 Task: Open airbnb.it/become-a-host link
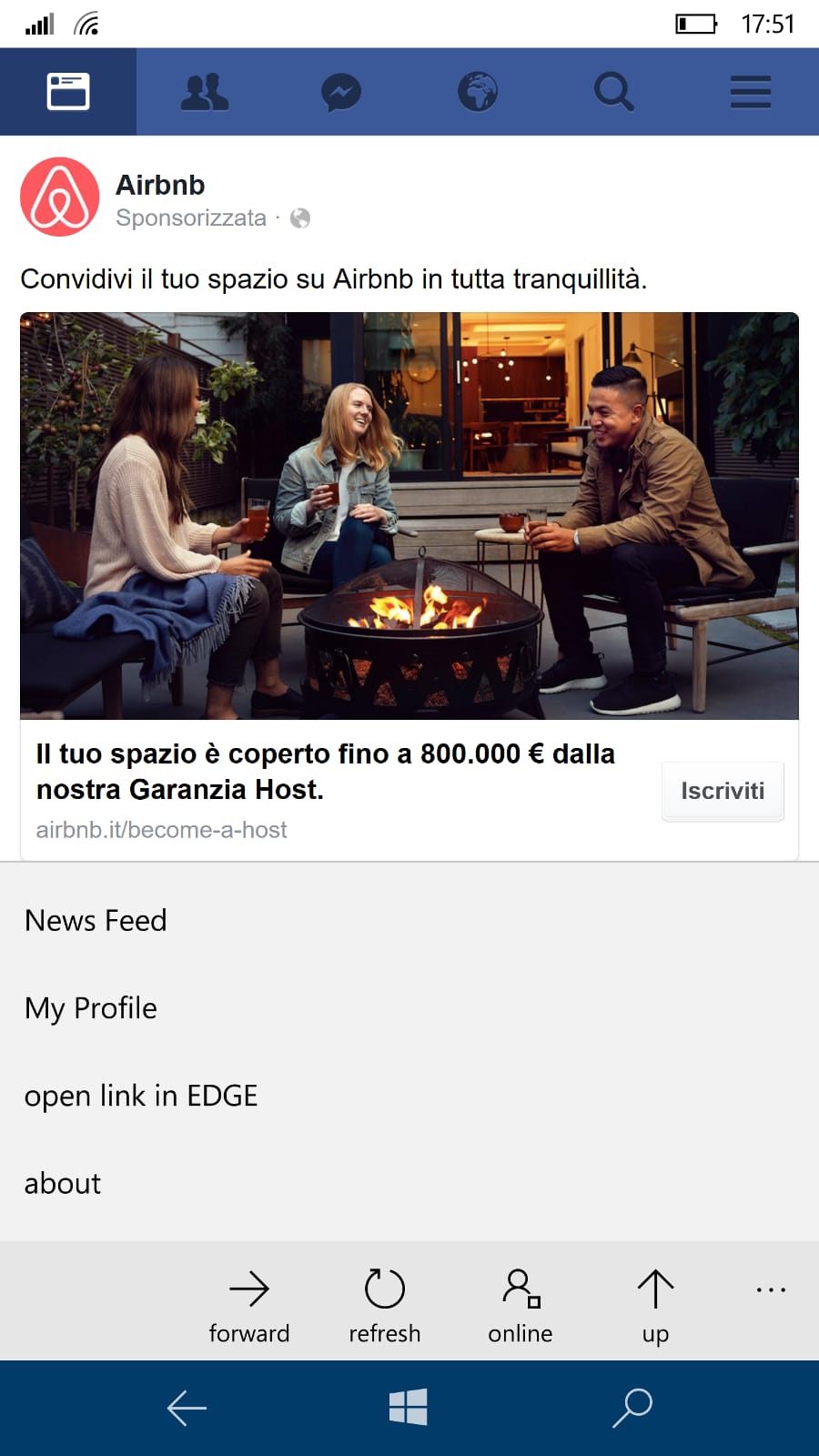161,830
